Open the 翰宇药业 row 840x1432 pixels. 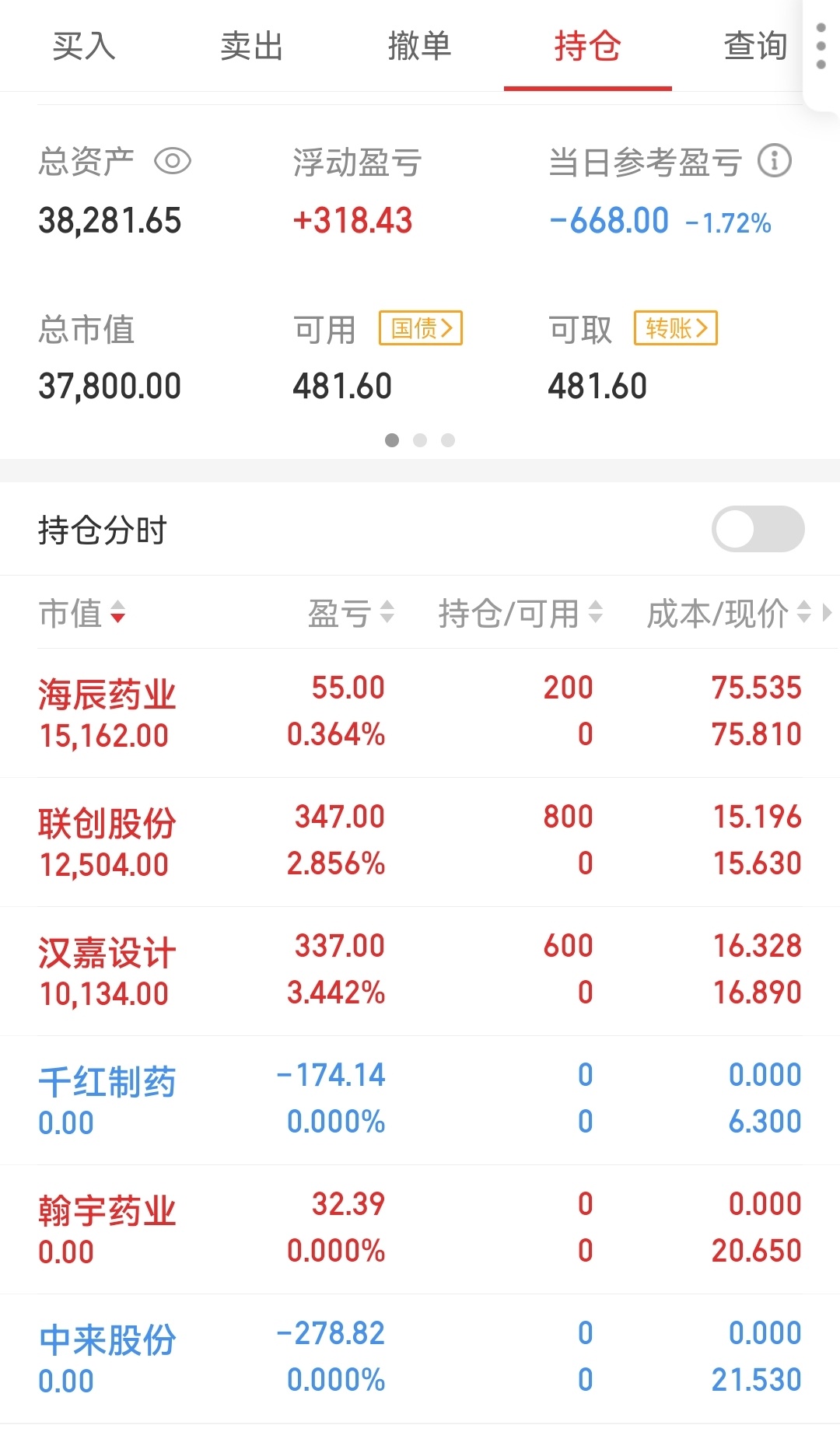[420, 1229]
